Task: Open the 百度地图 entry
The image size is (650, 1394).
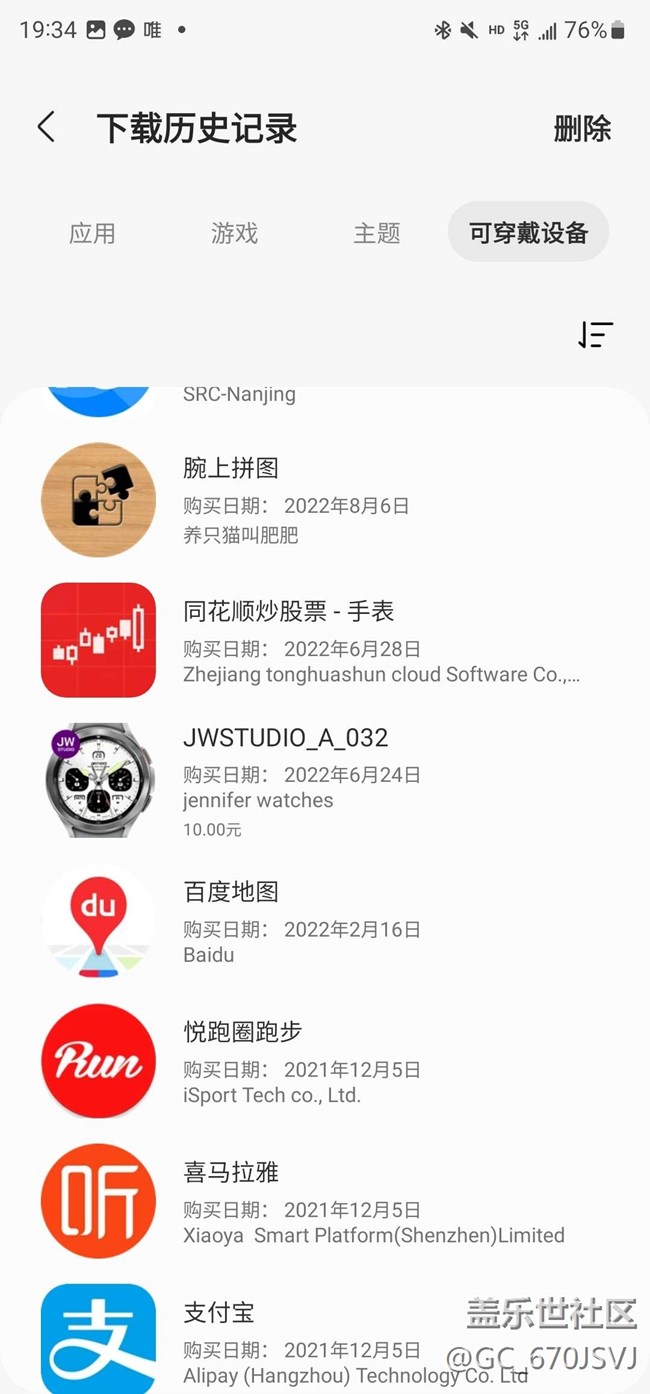Action: coord(325,921)
